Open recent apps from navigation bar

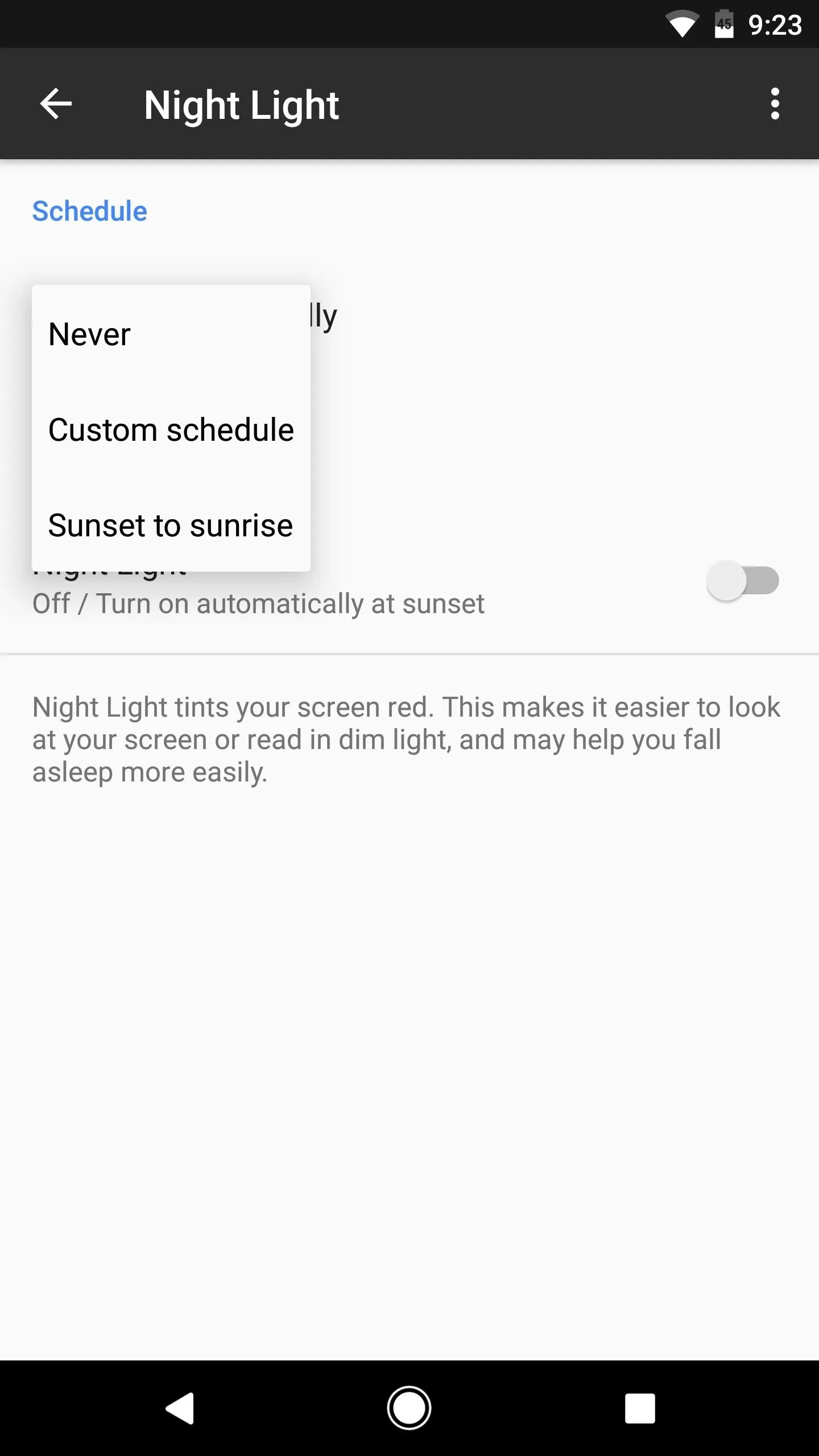[x=640, y=1408]
